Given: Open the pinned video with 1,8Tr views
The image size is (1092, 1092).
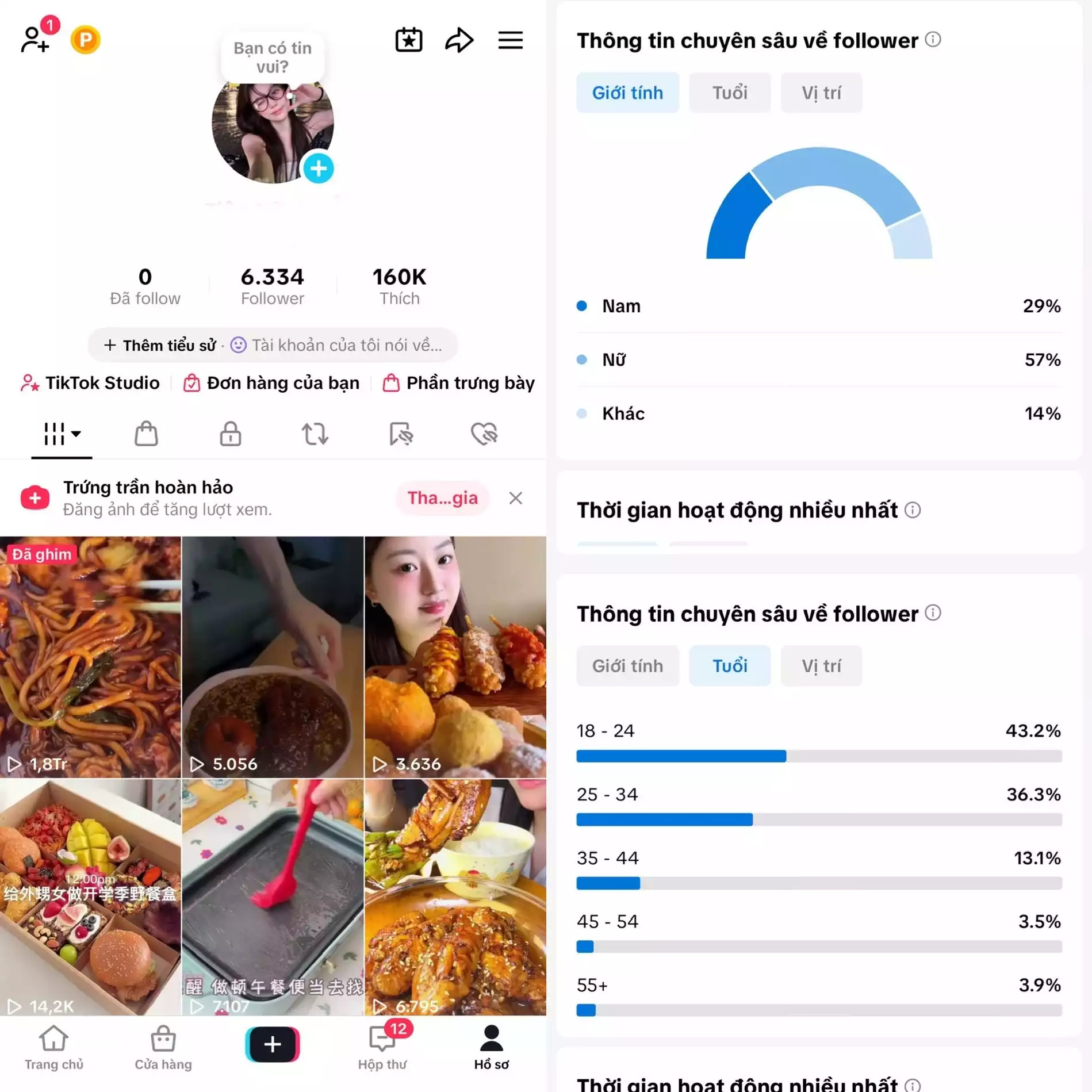Looking at the screenshot, I should point(90,657).
